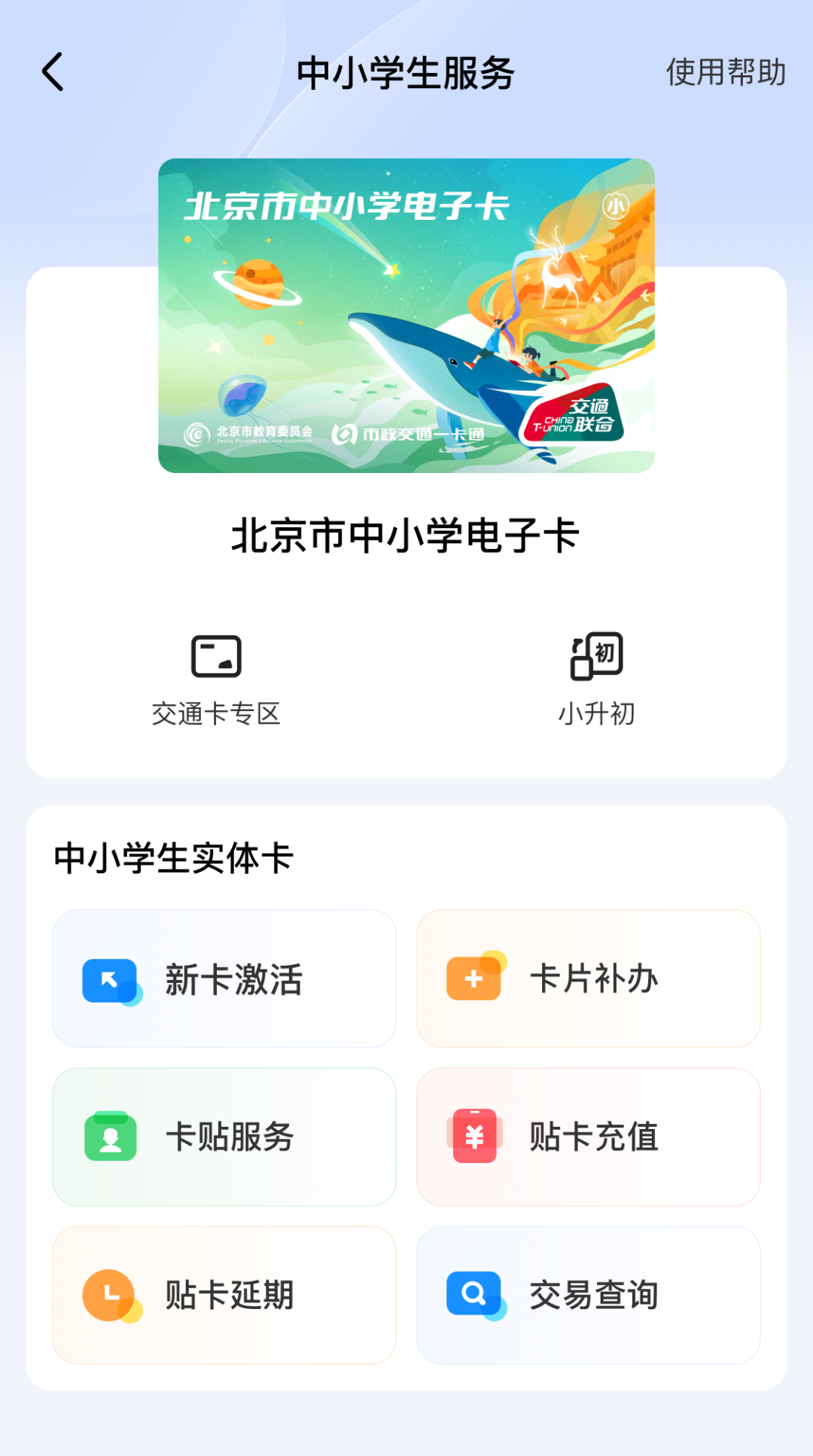Open 使用帮助 help page
Image resolution: width=813 pixels, height=1456 pixels.
point(725,73)
